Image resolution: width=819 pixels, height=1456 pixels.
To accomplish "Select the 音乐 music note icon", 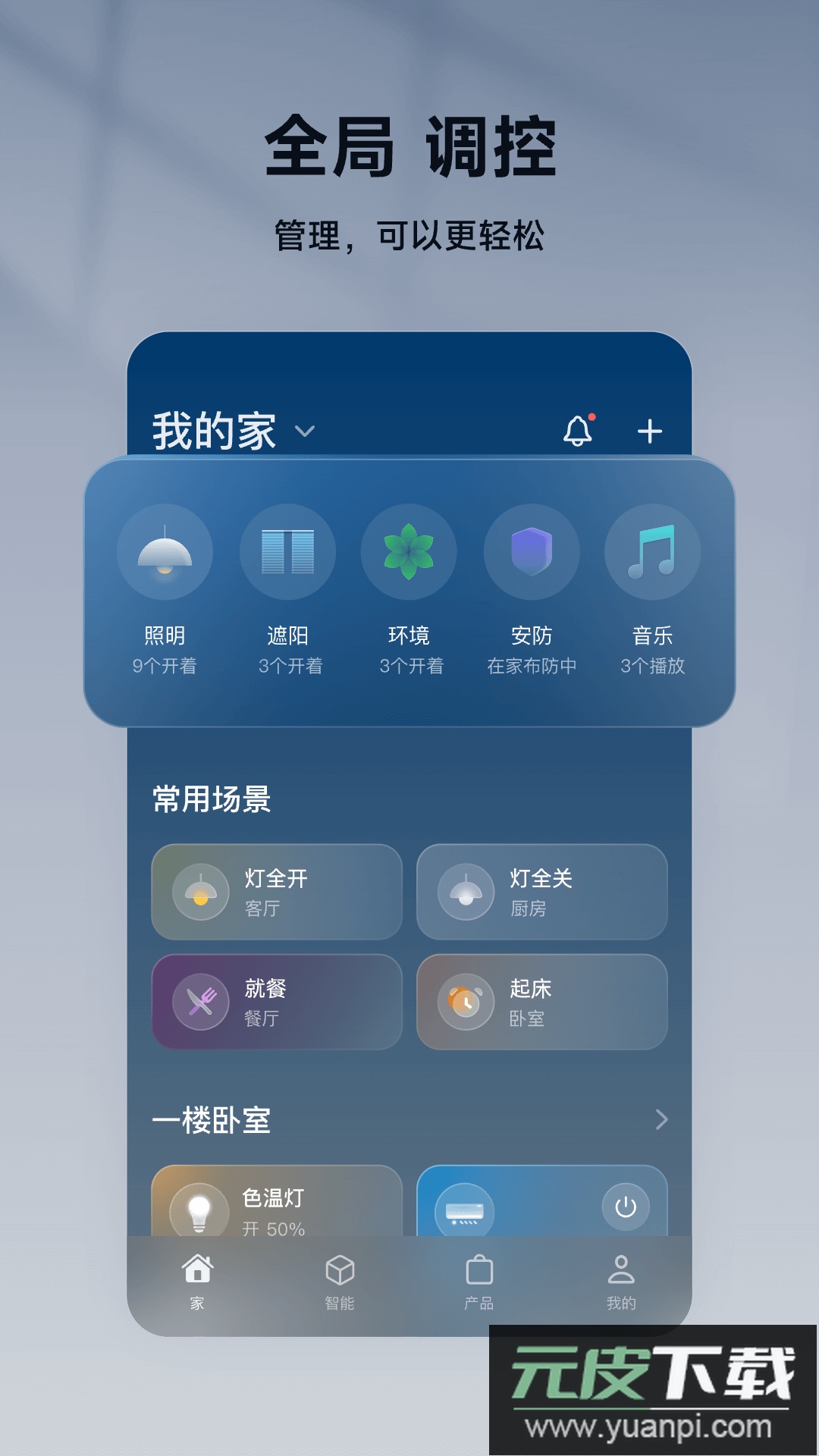I will coord(654,553).
